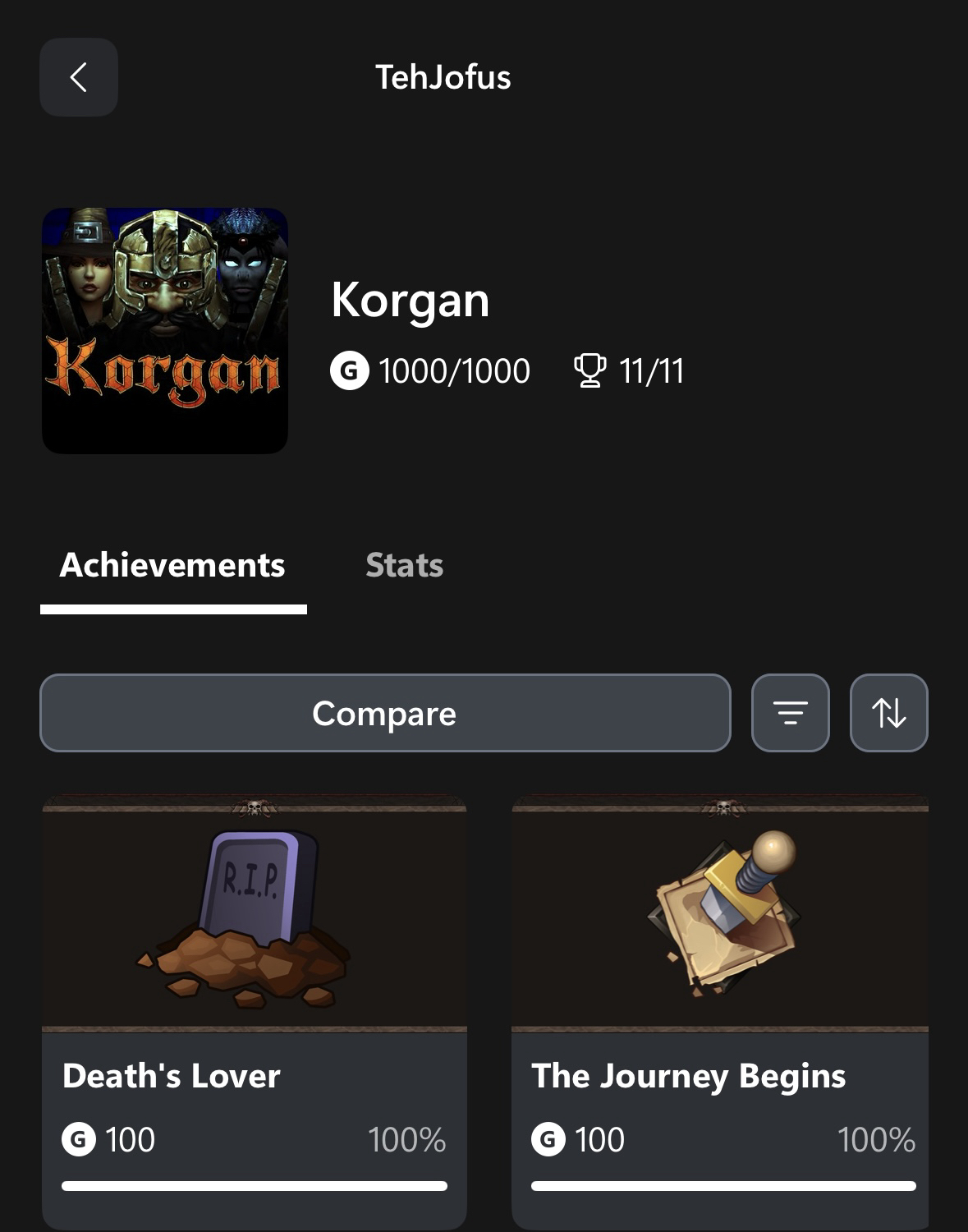This screenshot has width=968, height=1232.
Task: Open the Death's Lover achievement card
Action: (255, 1010)
